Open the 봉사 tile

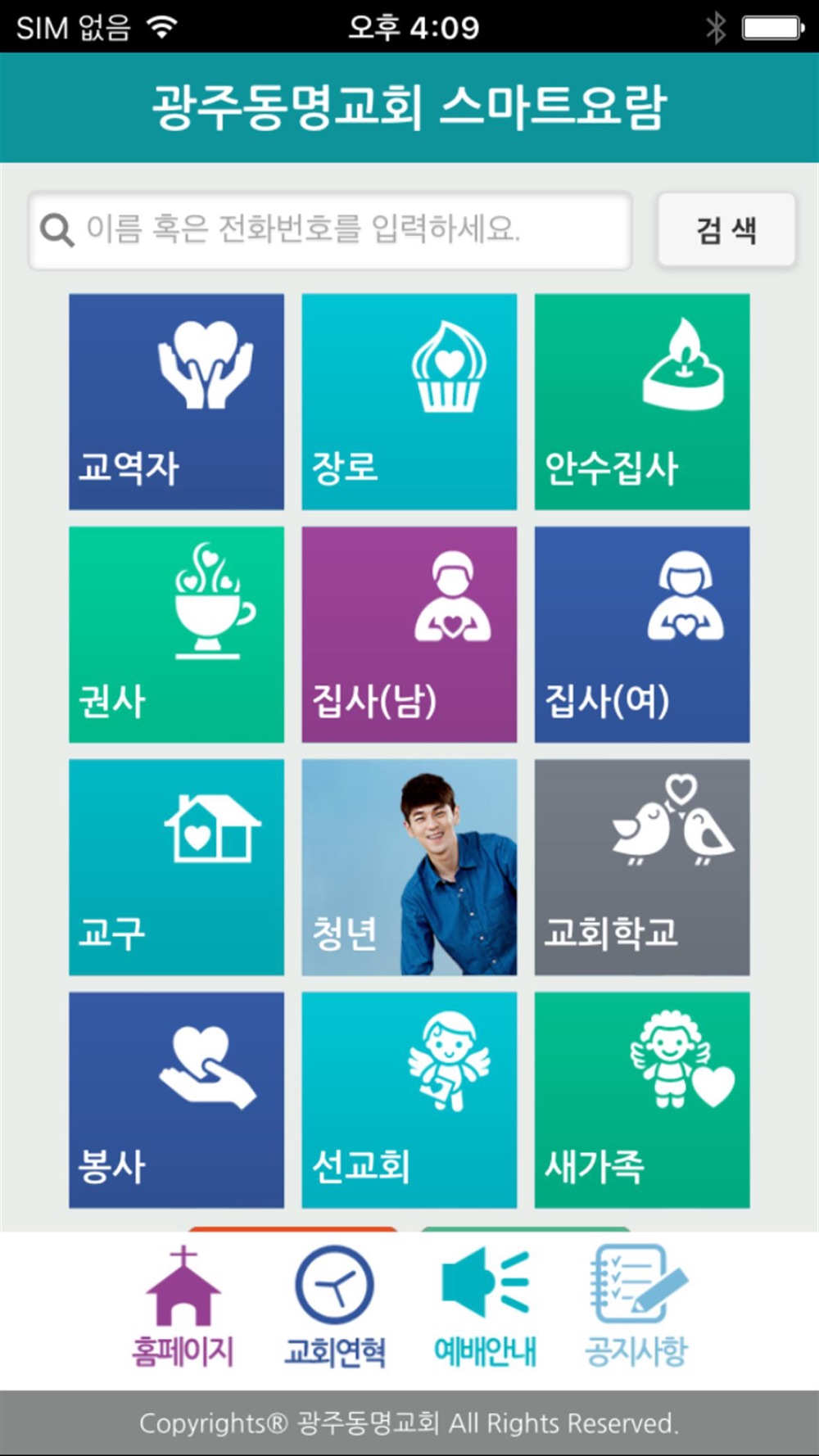point(176,1099)
